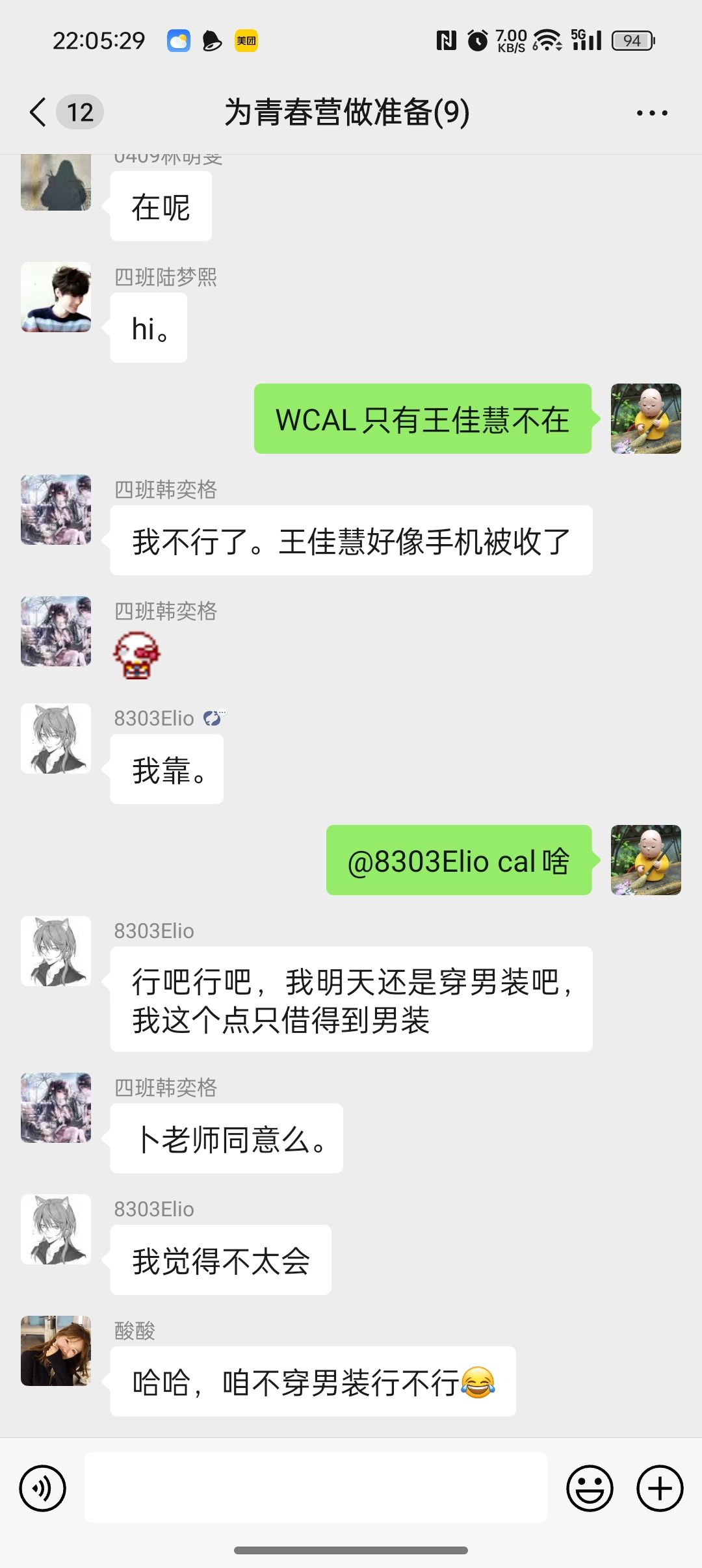702x1568 pixels.
Task: Open my avatar beside the WCAL message
Action: (646, 419)
